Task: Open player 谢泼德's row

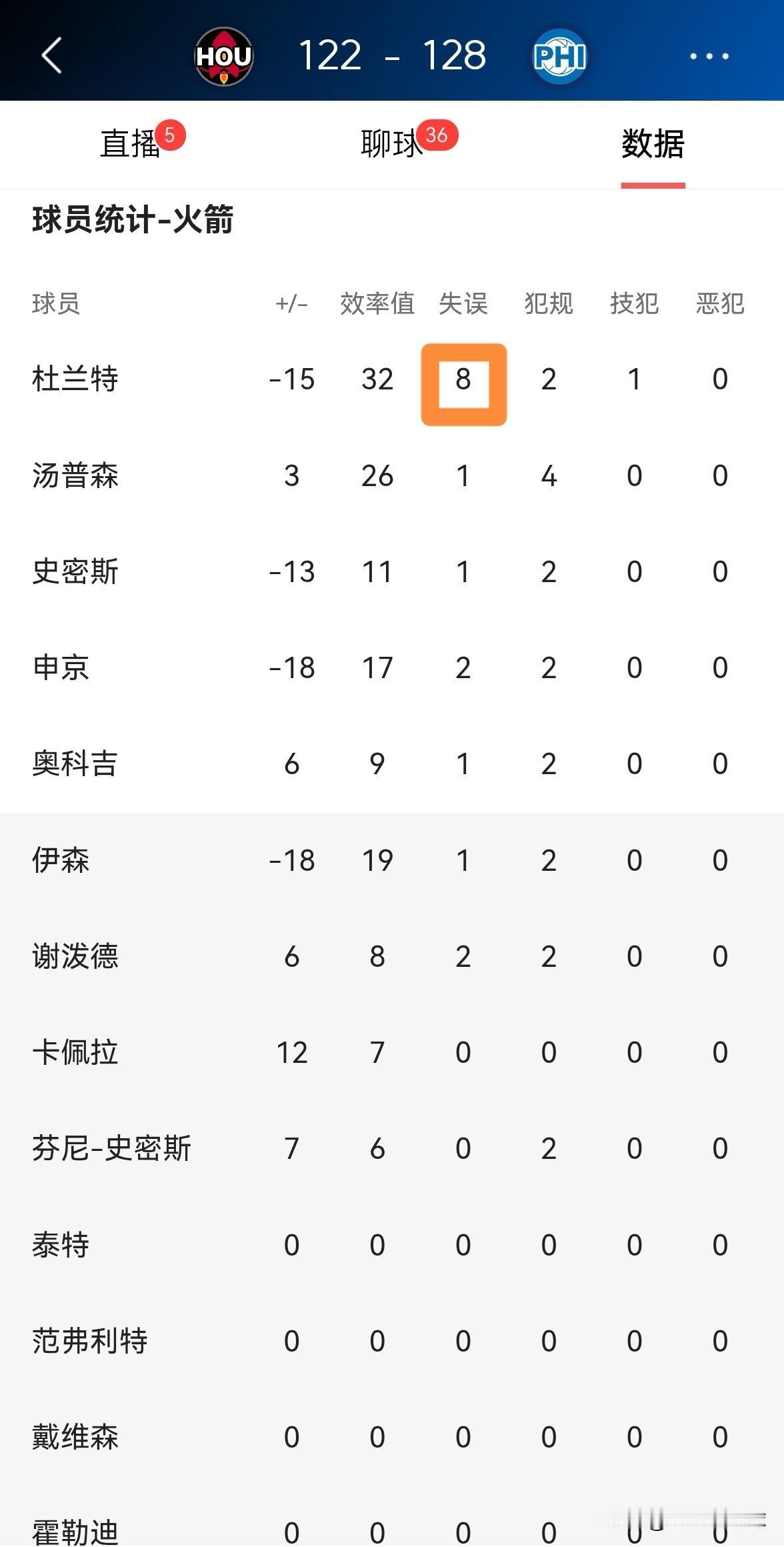Action: click(392, 956)
